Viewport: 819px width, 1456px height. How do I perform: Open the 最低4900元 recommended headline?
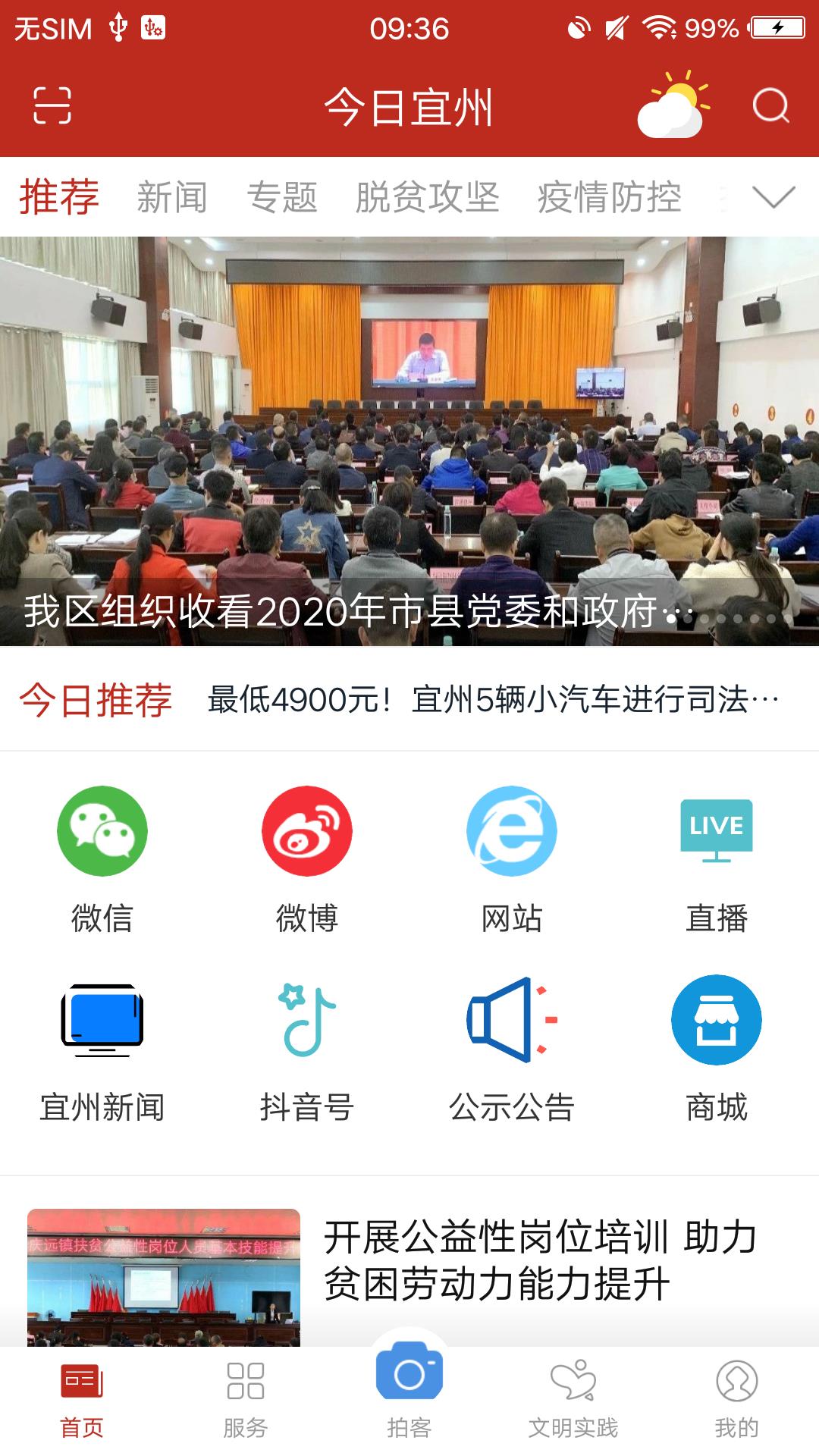click(x=493, y=699)
